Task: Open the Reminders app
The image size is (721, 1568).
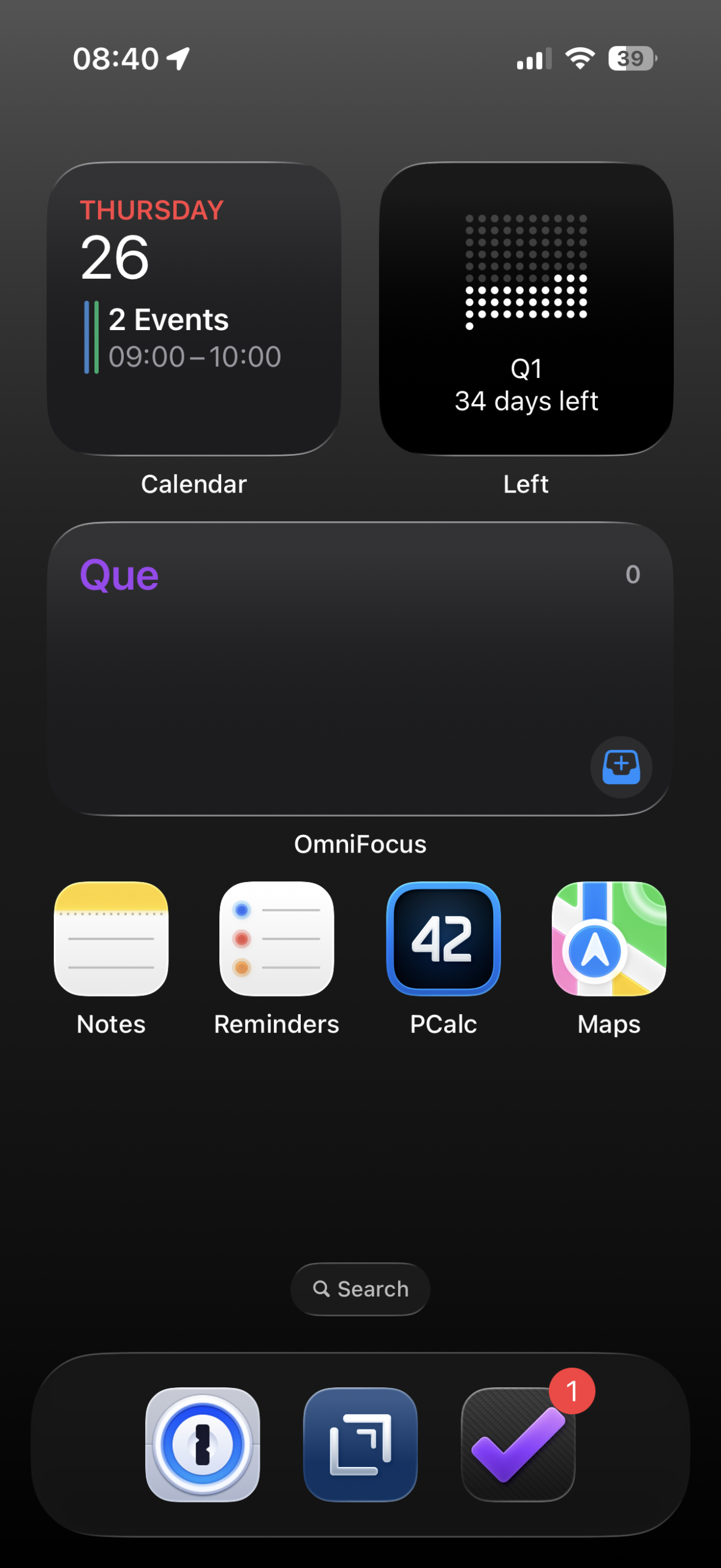Action: tap(277, 938)
